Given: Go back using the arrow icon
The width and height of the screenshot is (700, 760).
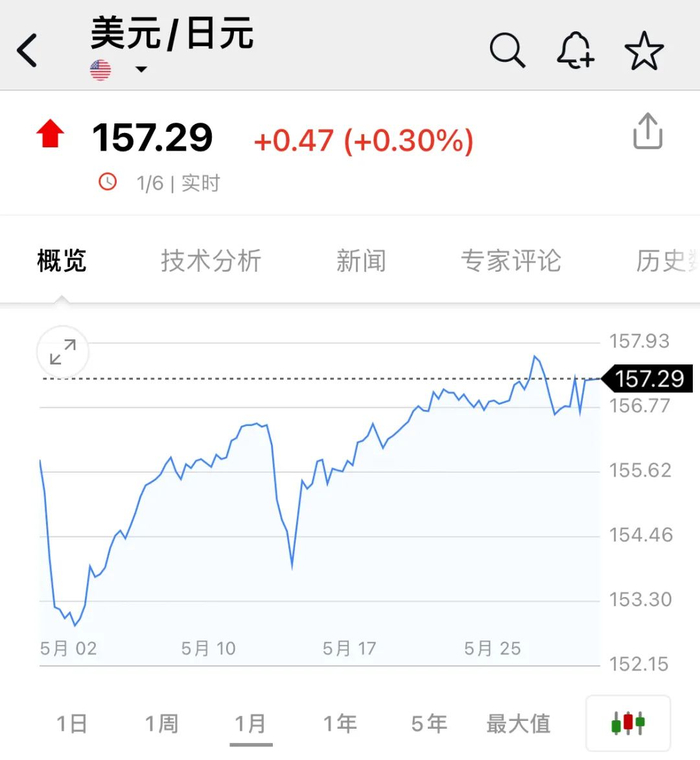Looking at the screenshot, I should (27, 50).
